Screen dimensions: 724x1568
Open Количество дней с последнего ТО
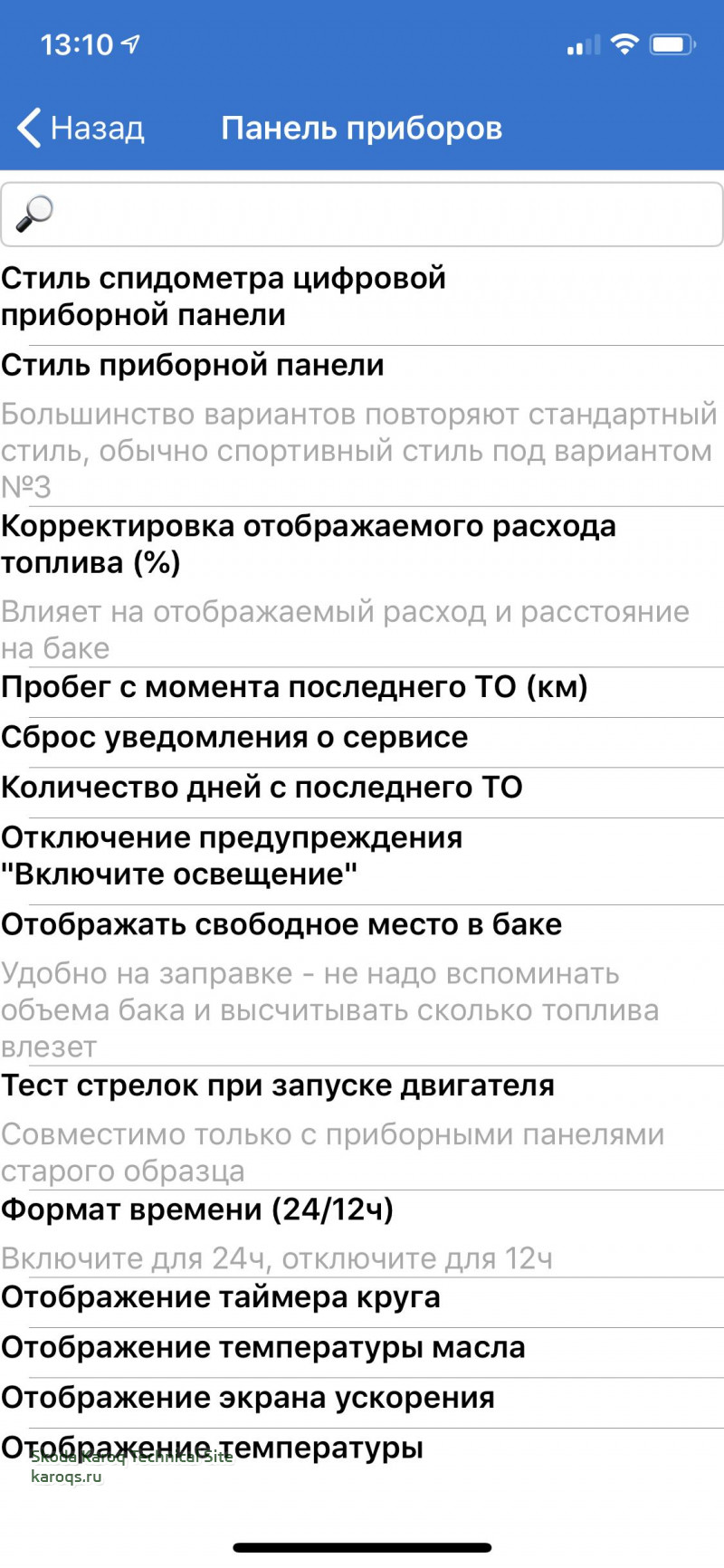(362, 788)
